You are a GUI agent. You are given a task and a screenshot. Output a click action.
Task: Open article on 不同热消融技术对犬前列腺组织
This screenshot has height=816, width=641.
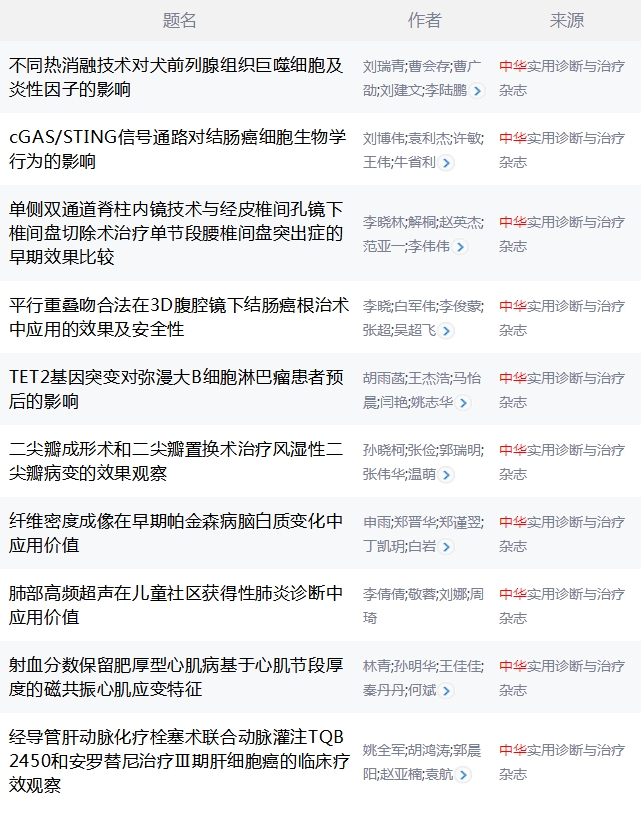pos(175,78)
